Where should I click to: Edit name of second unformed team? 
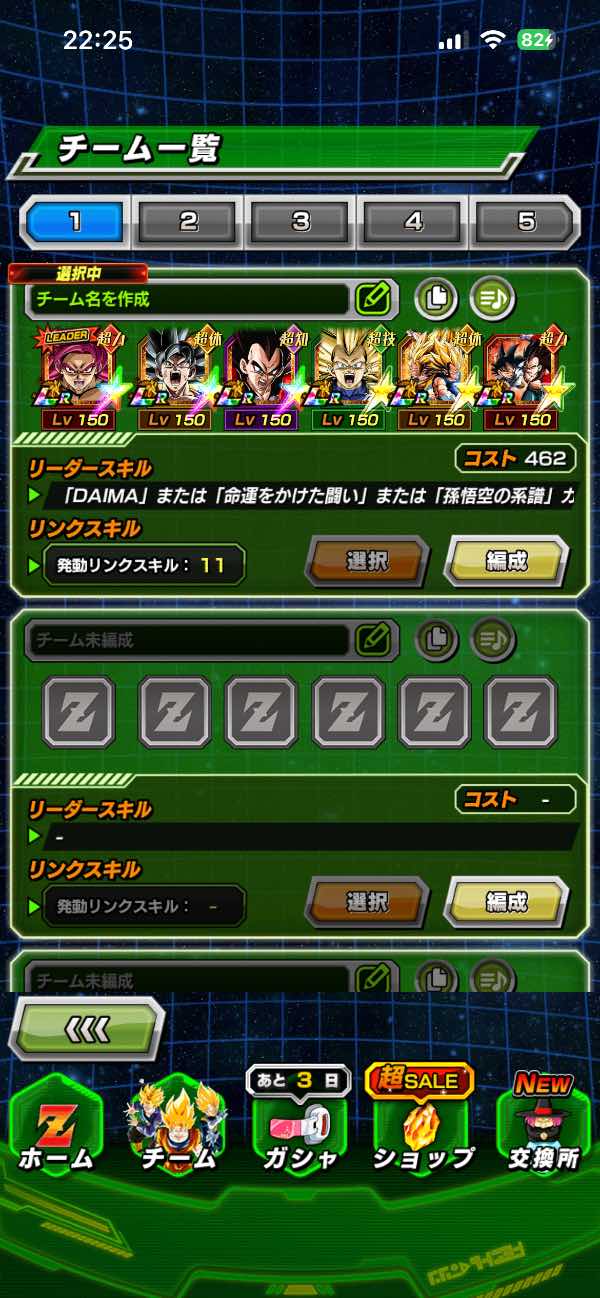click(372, 639)
